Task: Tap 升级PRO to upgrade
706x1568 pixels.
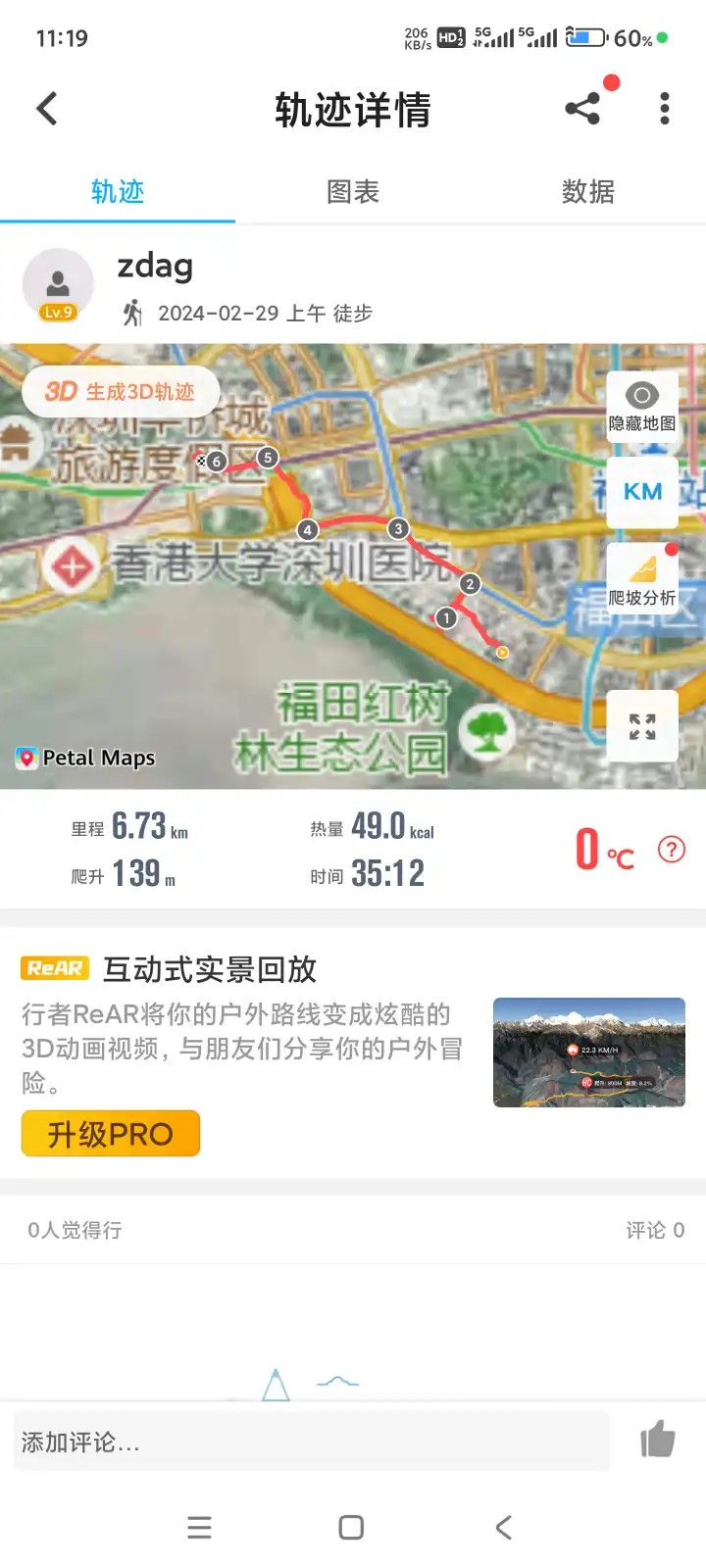Action: pyautogui.click(x=111, y=1134)
